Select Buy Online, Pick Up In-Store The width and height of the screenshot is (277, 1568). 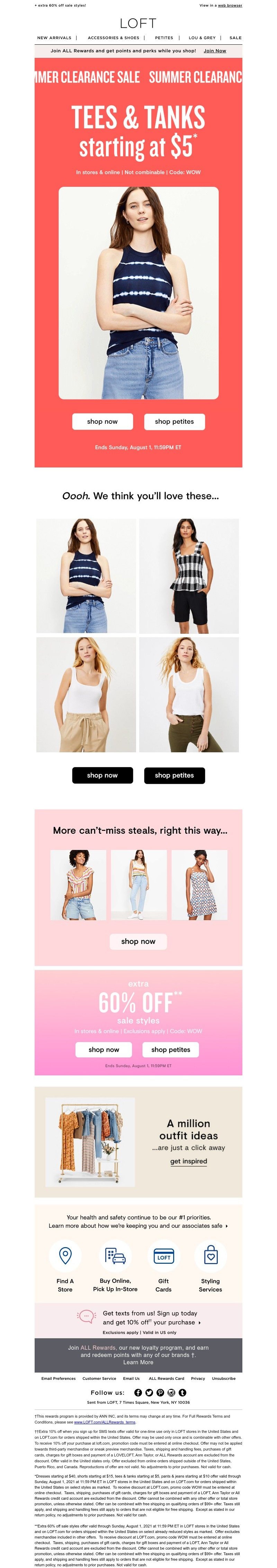click(x=115, y=1267)
